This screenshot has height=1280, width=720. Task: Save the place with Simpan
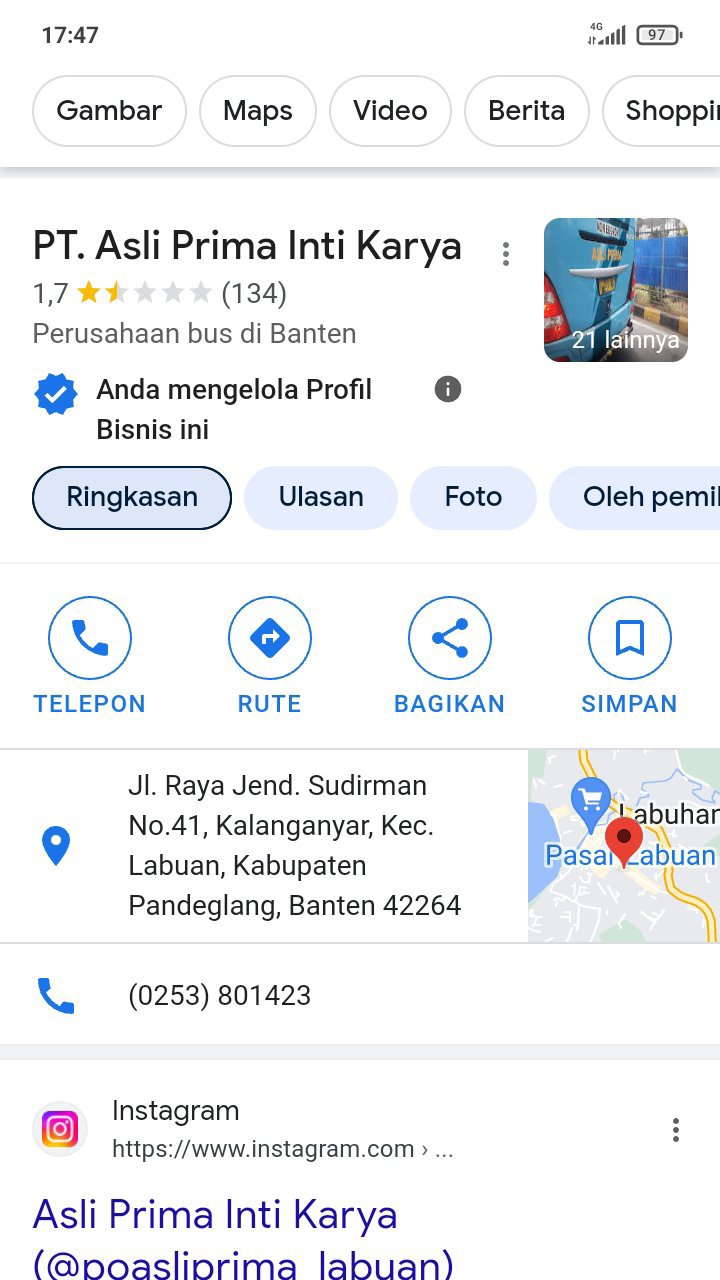(x=630, y=656)
